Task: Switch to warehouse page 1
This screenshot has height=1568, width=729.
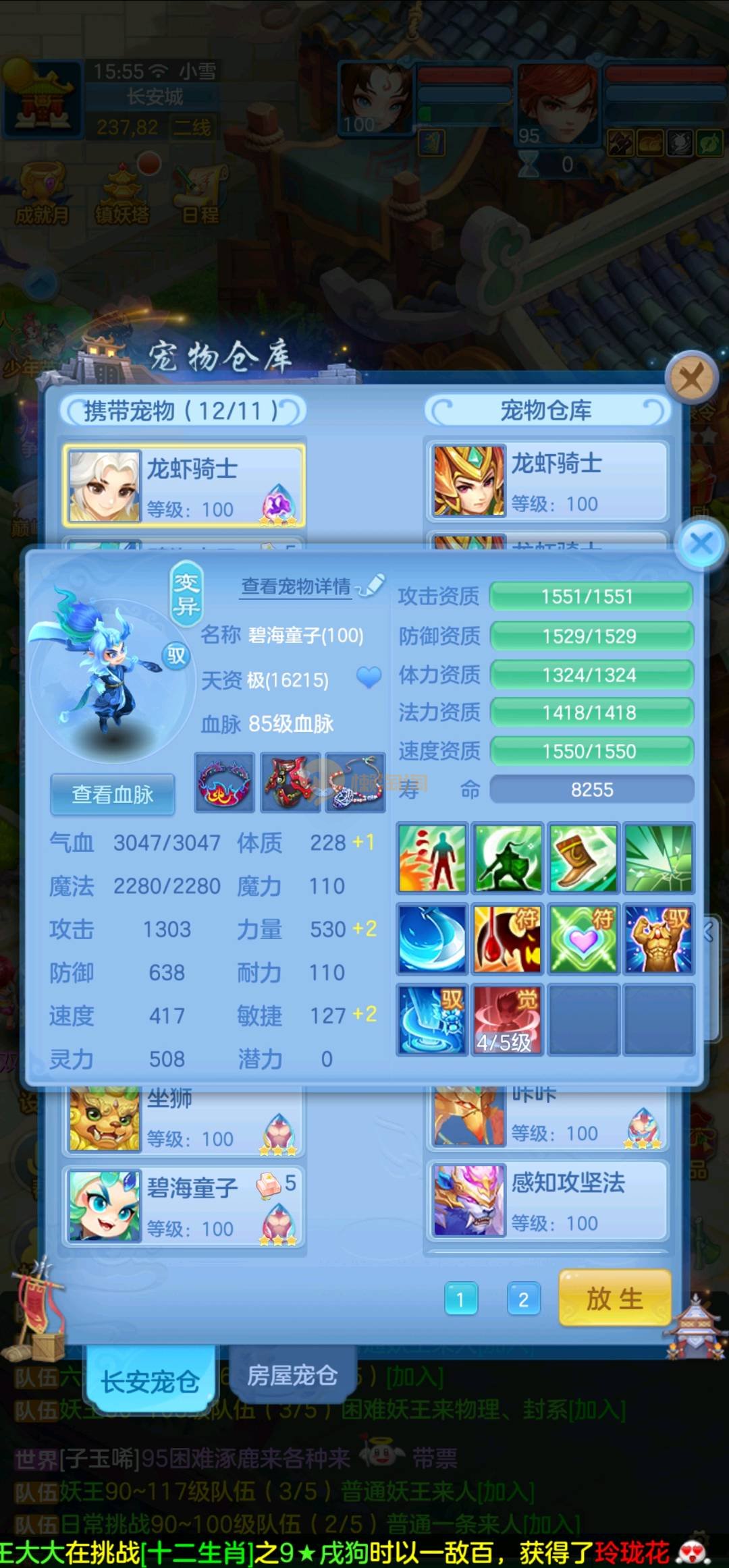Action: [461, 1299]
